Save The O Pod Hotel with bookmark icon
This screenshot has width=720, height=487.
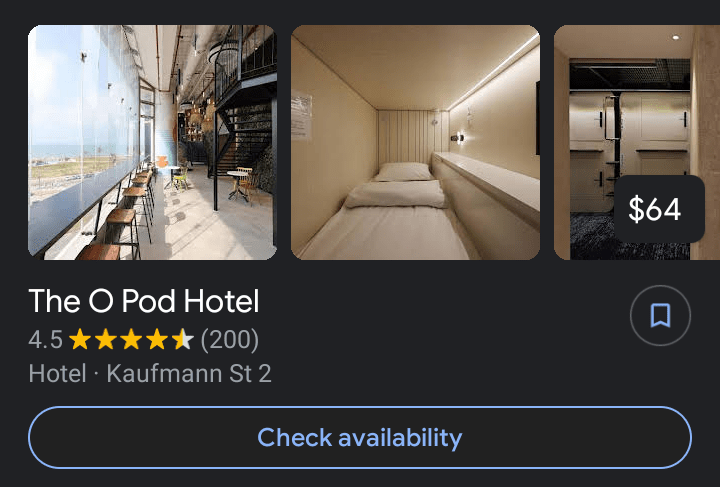pyautogui.click(x=660, y=316)
